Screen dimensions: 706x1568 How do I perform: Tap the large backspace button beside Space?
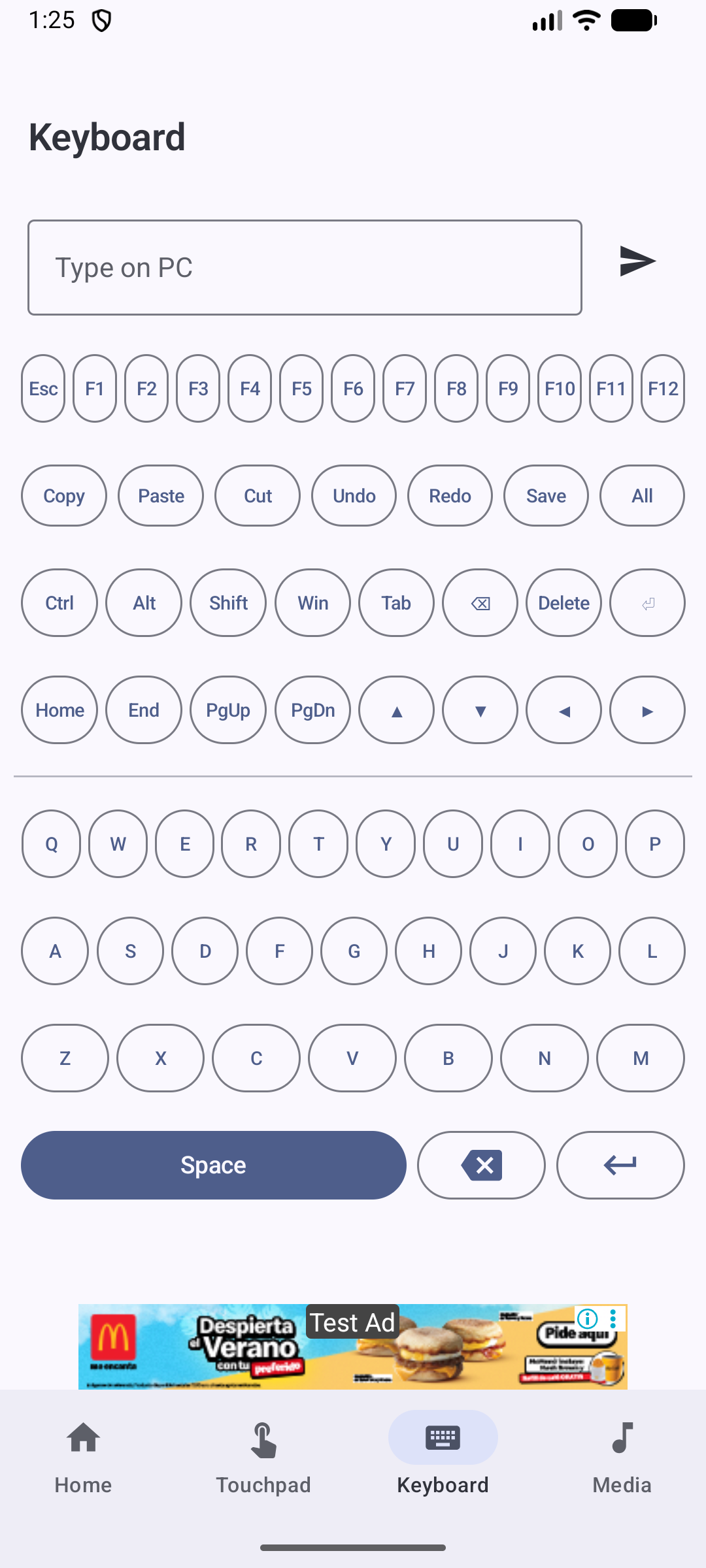pos(481,1165)
